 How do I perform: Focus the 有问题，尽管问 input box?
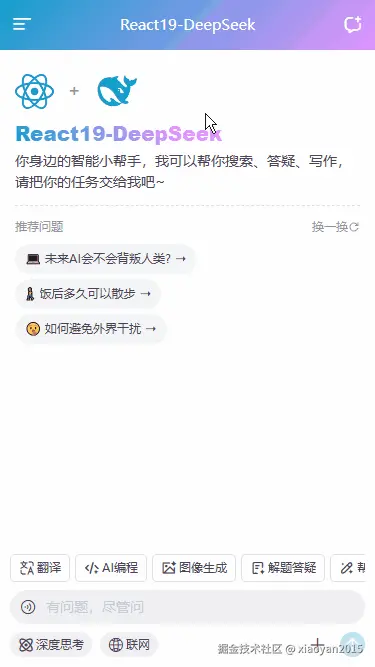(x=188, y=607)
